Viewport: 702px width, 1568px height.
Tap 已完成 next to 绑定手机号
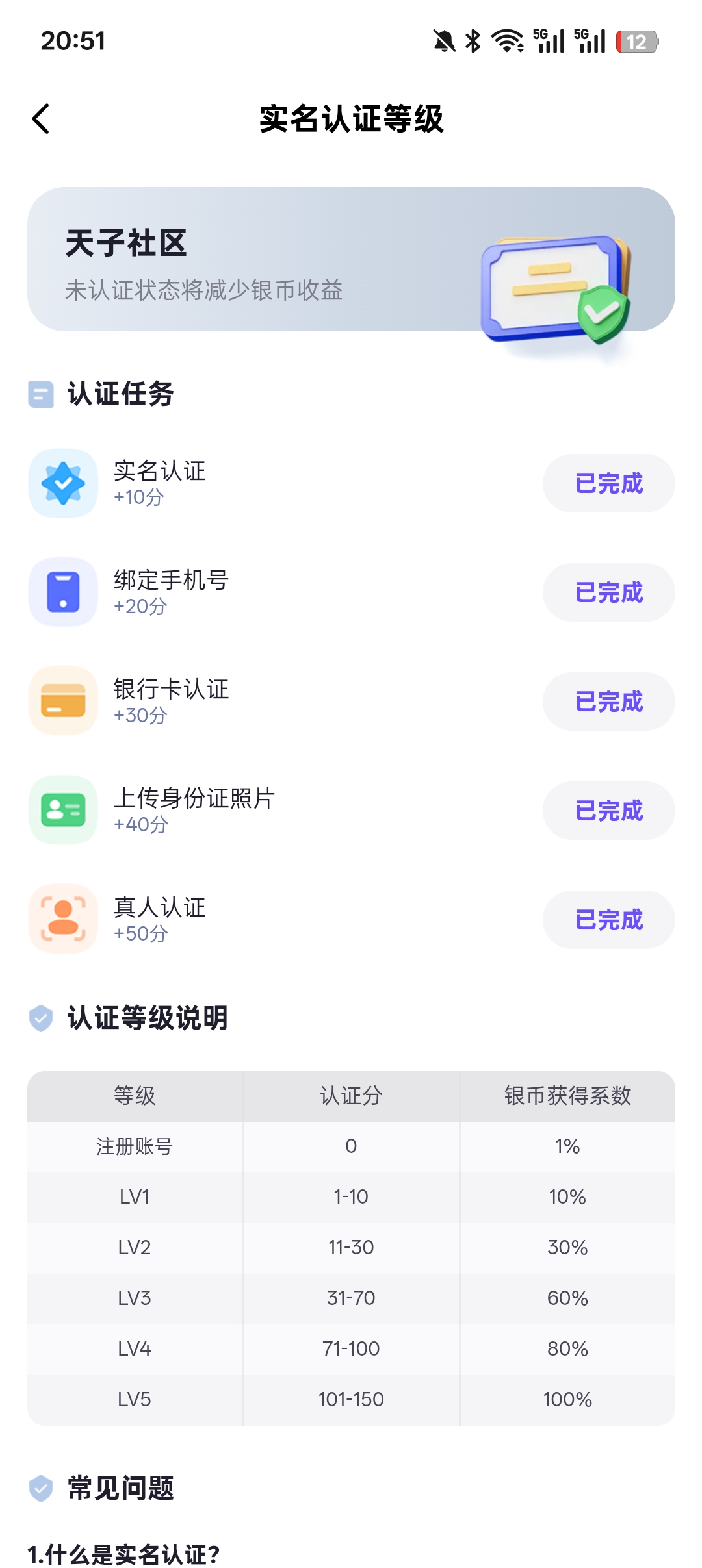(x=608, y=592)
